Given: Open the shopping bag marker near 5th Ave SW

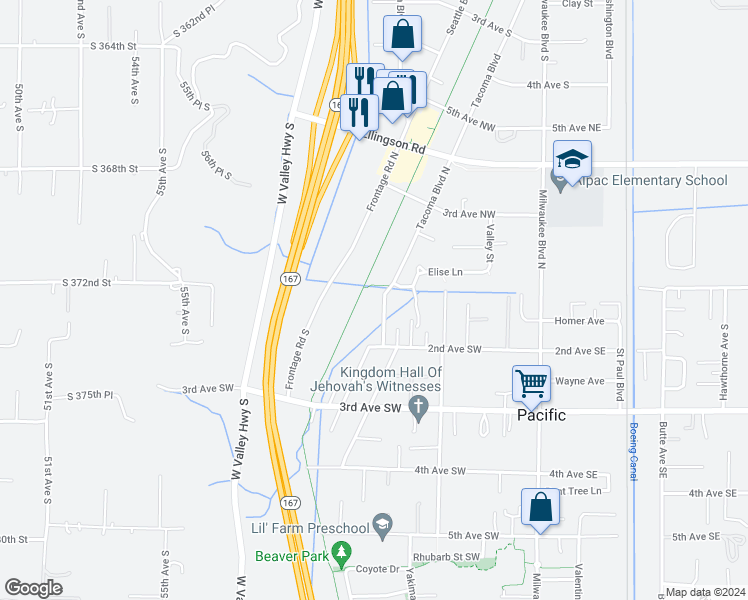Looking at the screenshot, I should tap(540, 507).
